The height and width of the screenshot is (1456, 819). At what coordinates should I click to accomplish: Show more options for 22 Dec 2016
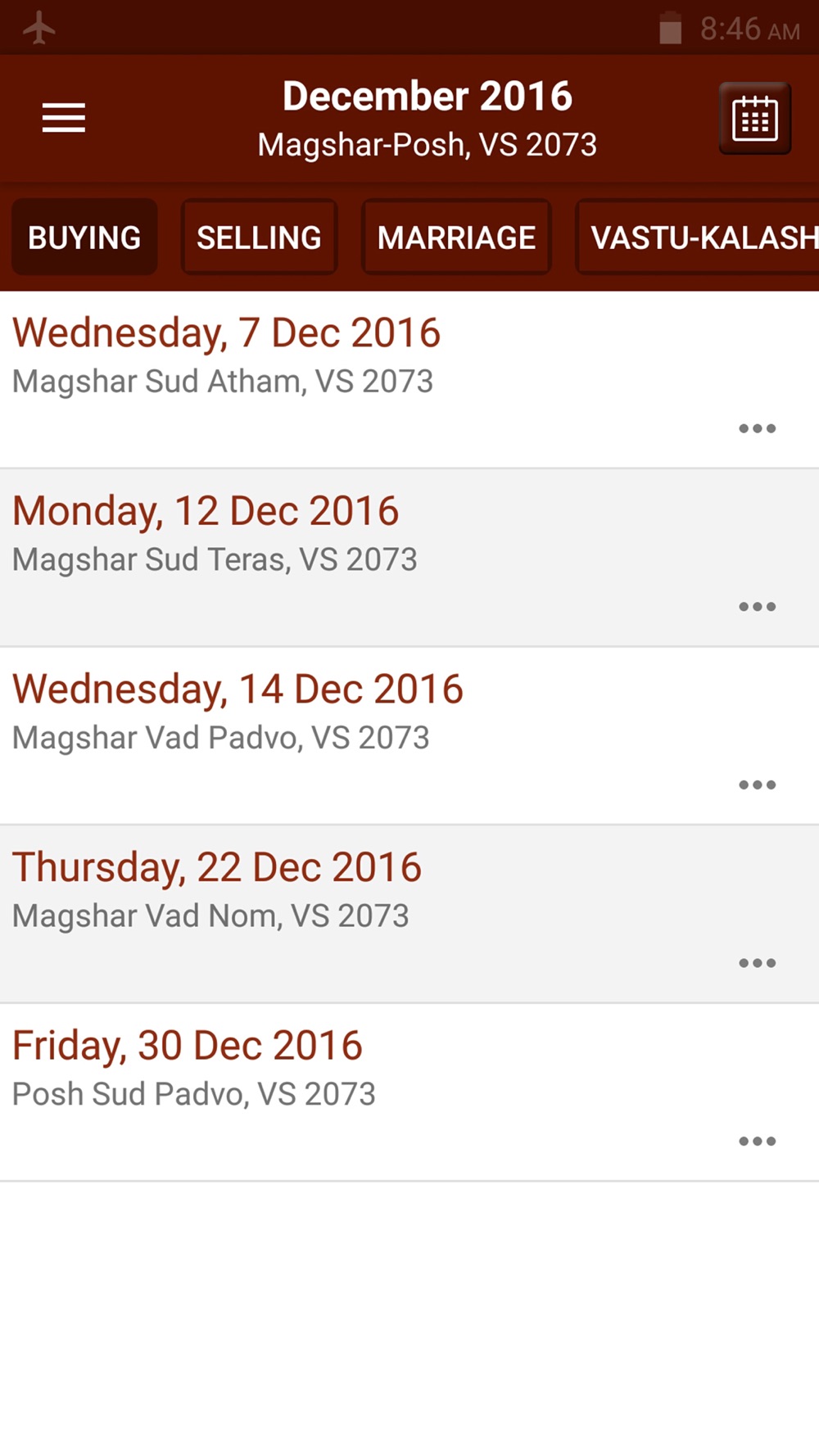pos(757,963)
